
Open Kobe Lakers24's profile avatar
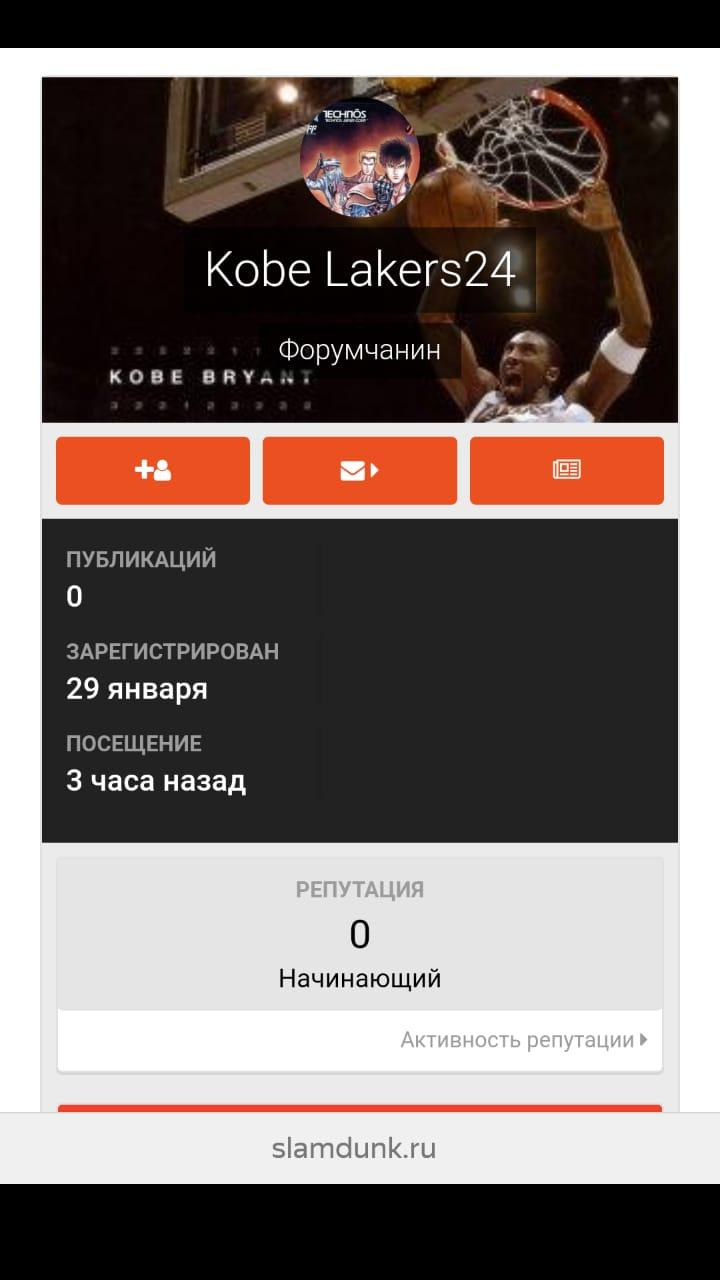click(359, 157)
